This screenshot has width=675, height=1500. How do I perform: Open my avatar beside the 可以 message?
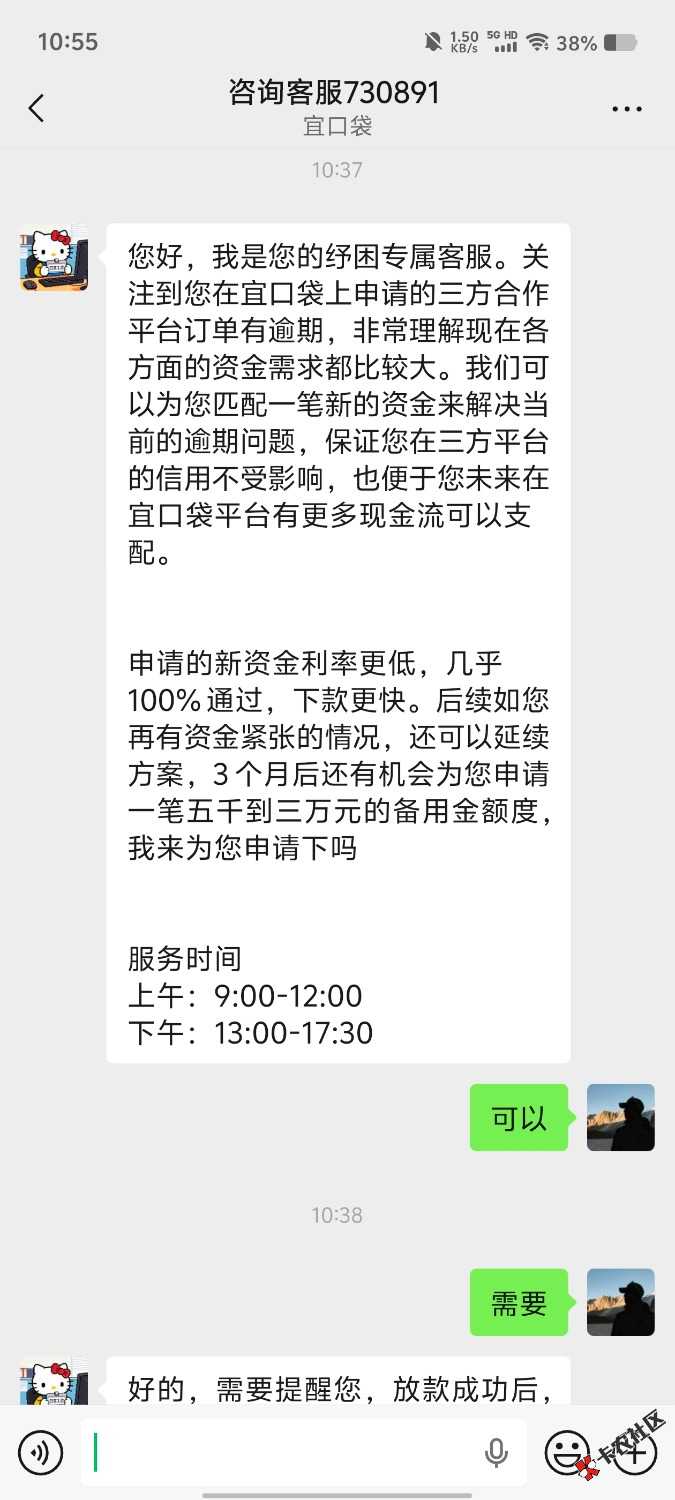[620, 1117]
